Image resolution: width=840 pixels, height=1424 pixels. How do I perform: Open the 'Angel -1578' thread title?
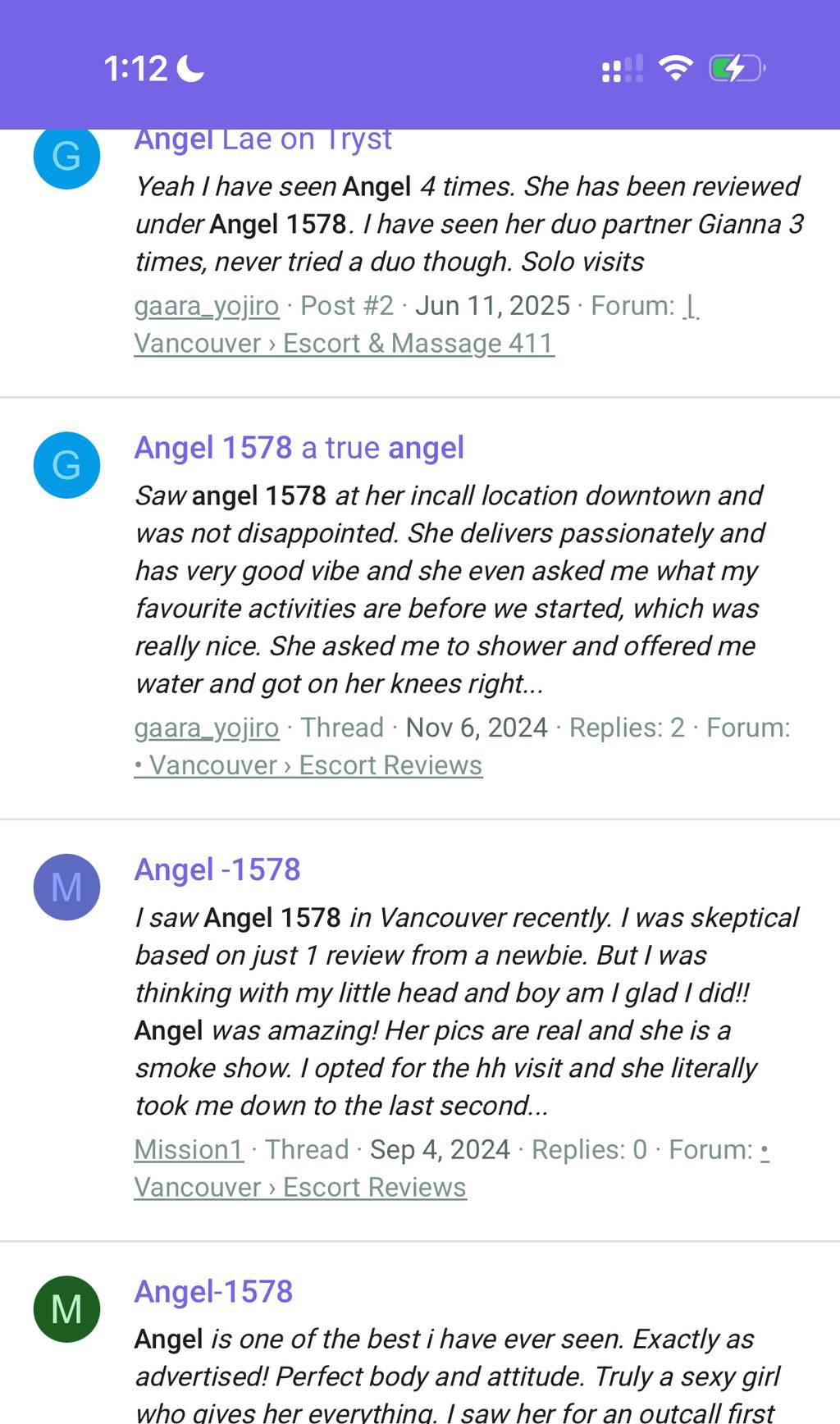coord(217,869)
